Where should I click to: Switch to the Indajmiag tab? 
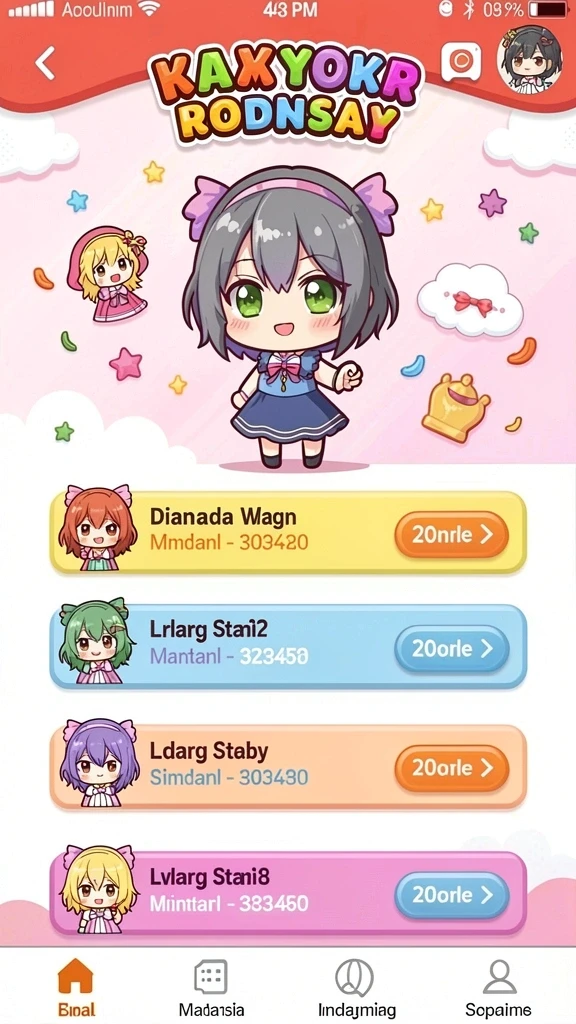tap(357, 987)
